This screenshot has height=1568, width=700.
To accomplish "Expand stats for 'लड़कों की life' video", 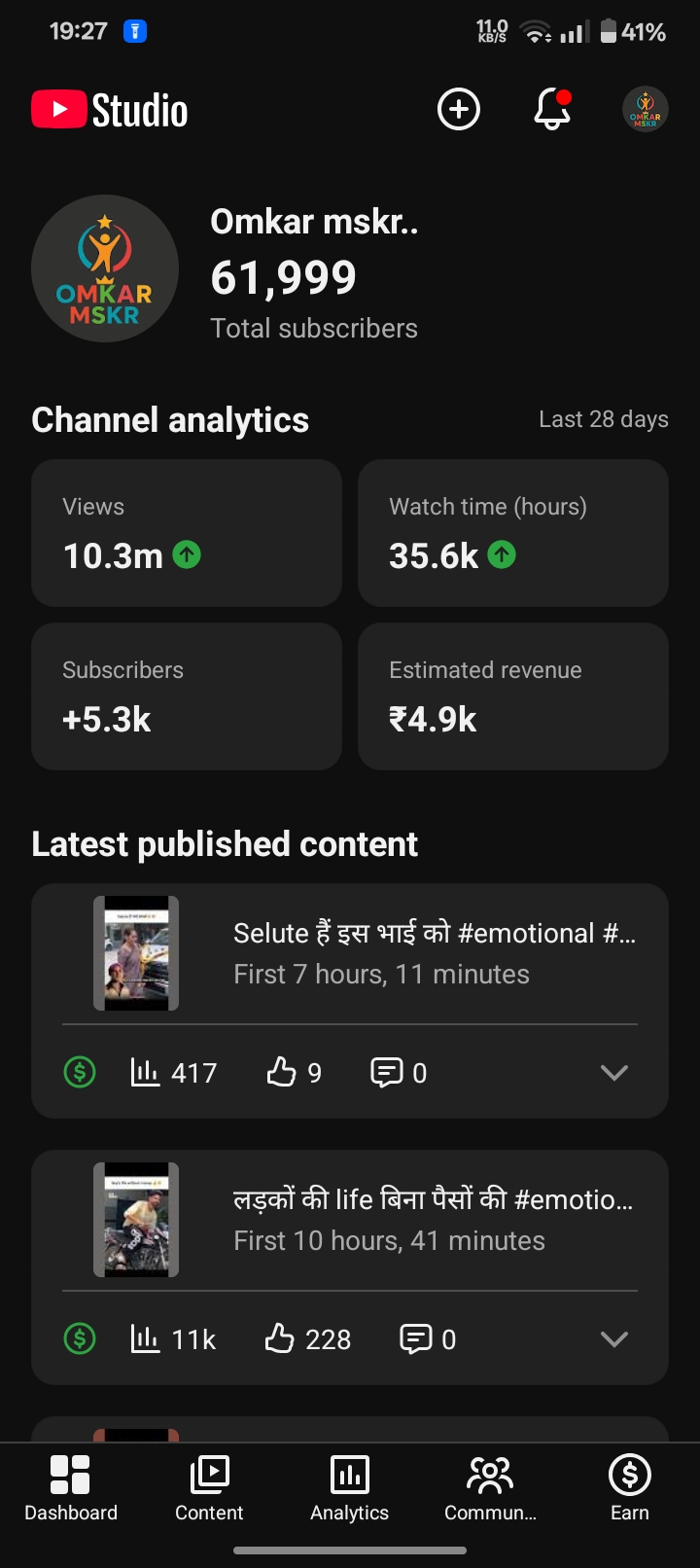I will click(613, 1339).
